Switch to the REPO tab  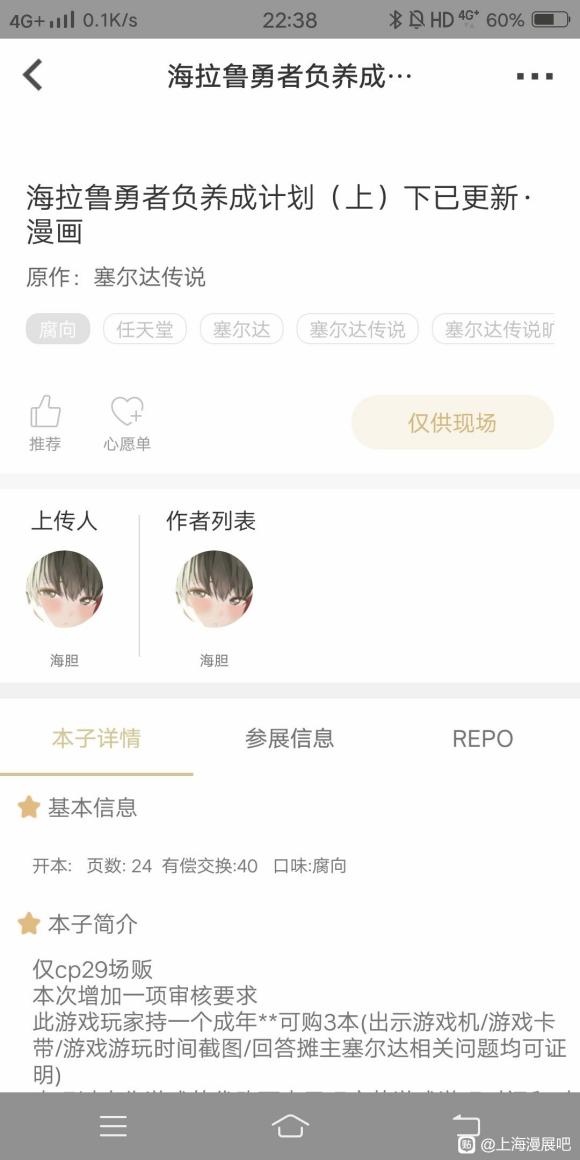(x=482, y=738)
